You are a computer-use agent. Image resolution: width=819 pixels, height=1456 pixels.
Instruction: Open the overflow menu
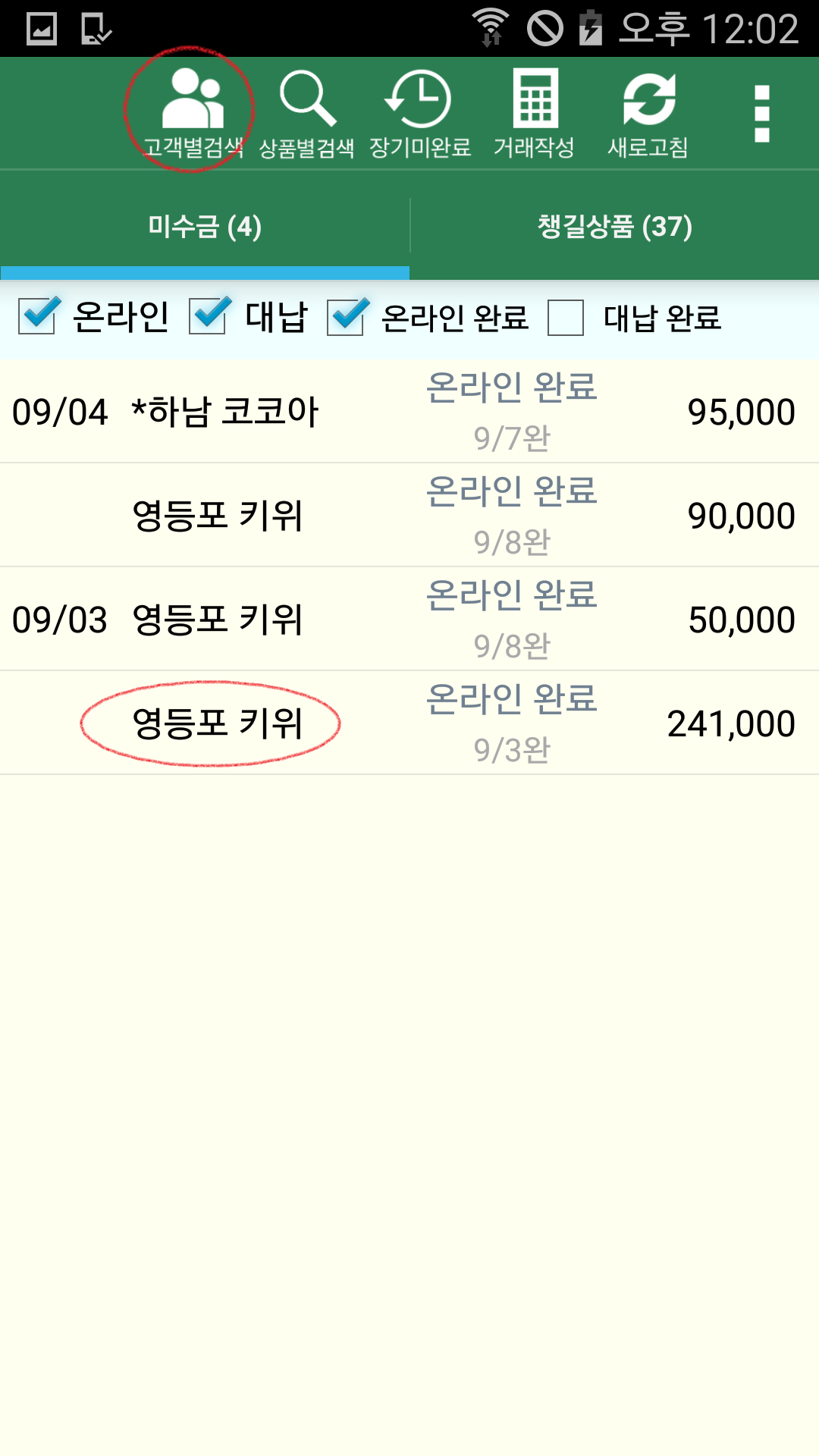pyautogui.click(x=761, y=114)
